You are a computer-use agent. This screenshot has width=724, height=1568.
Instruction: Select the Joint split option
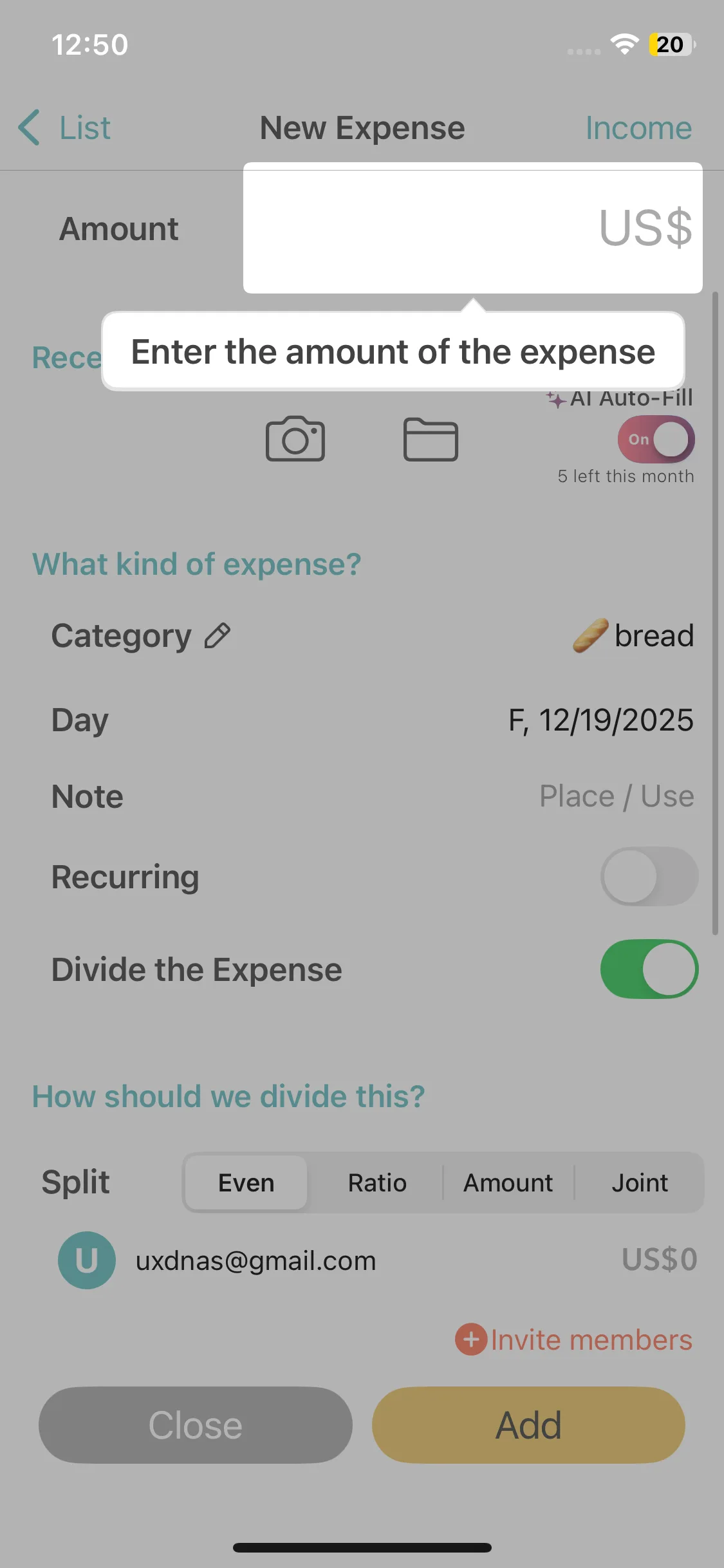coord(640,1182)
